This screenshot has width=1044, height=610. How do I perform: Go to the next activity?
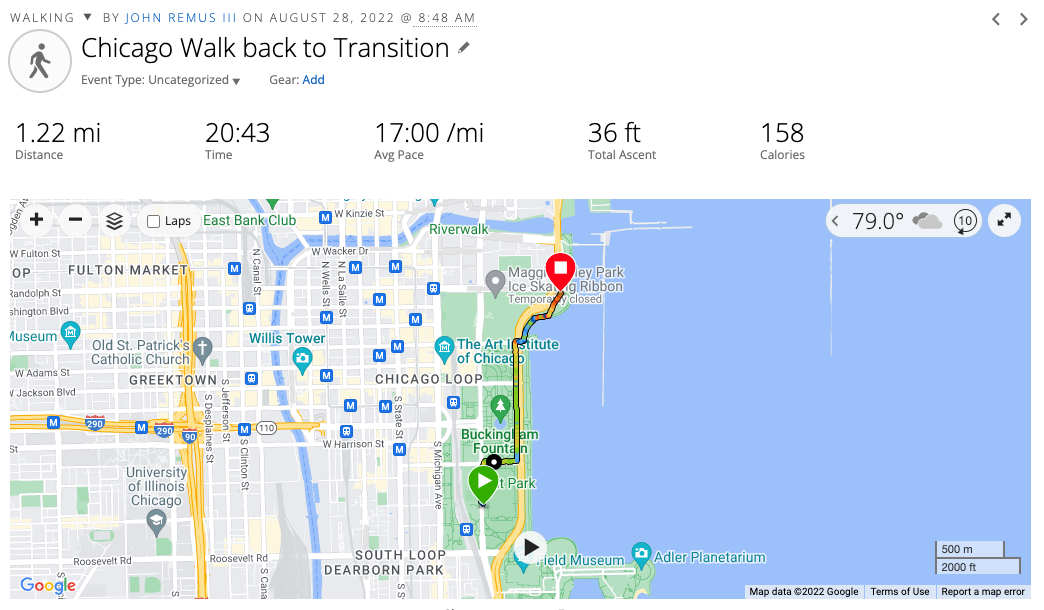pos(1023,19)
